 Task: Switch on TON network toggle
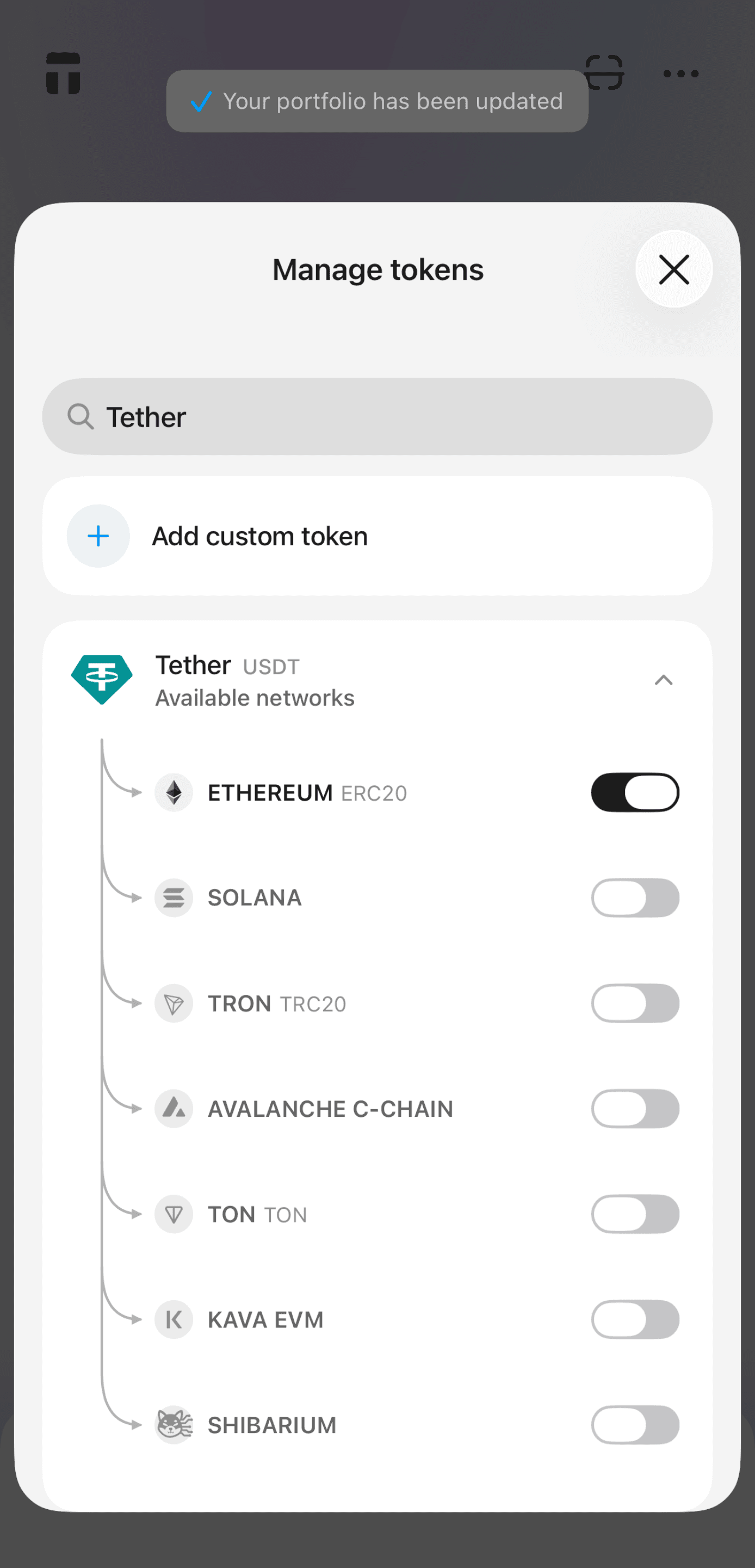point(635,1214)
